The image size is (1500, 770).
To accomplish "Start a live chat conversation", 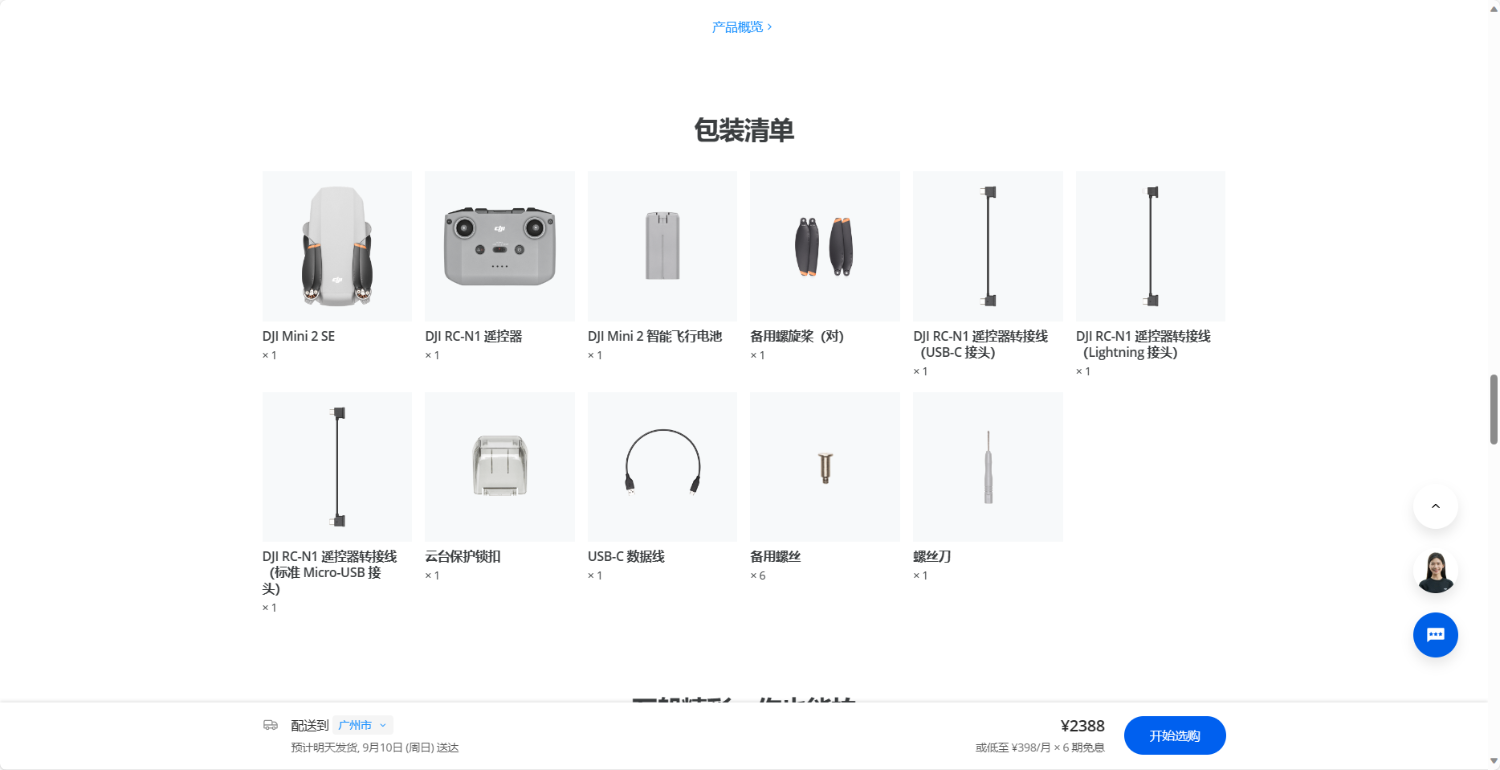I will (x=1435, y=635).
